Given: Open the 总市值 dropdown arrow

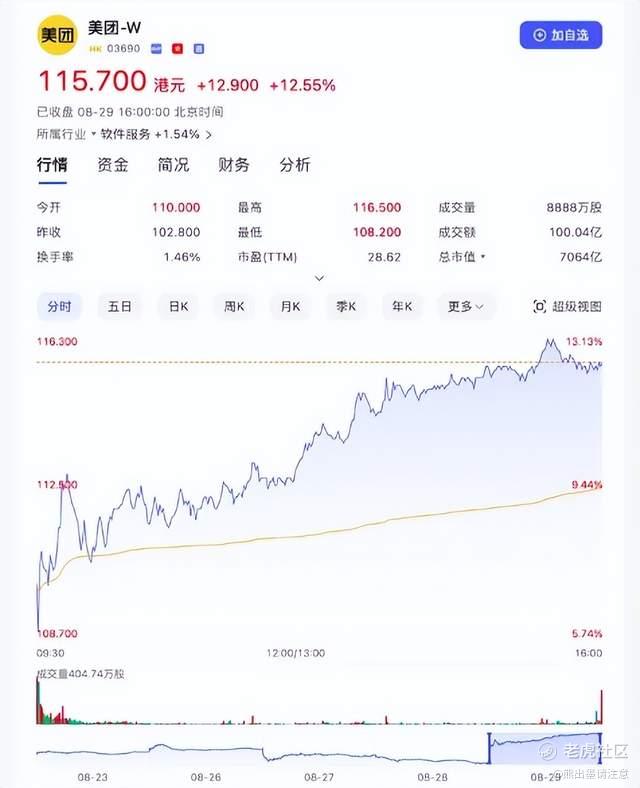Looking at the screenshot, I should (x=484, y=257).
